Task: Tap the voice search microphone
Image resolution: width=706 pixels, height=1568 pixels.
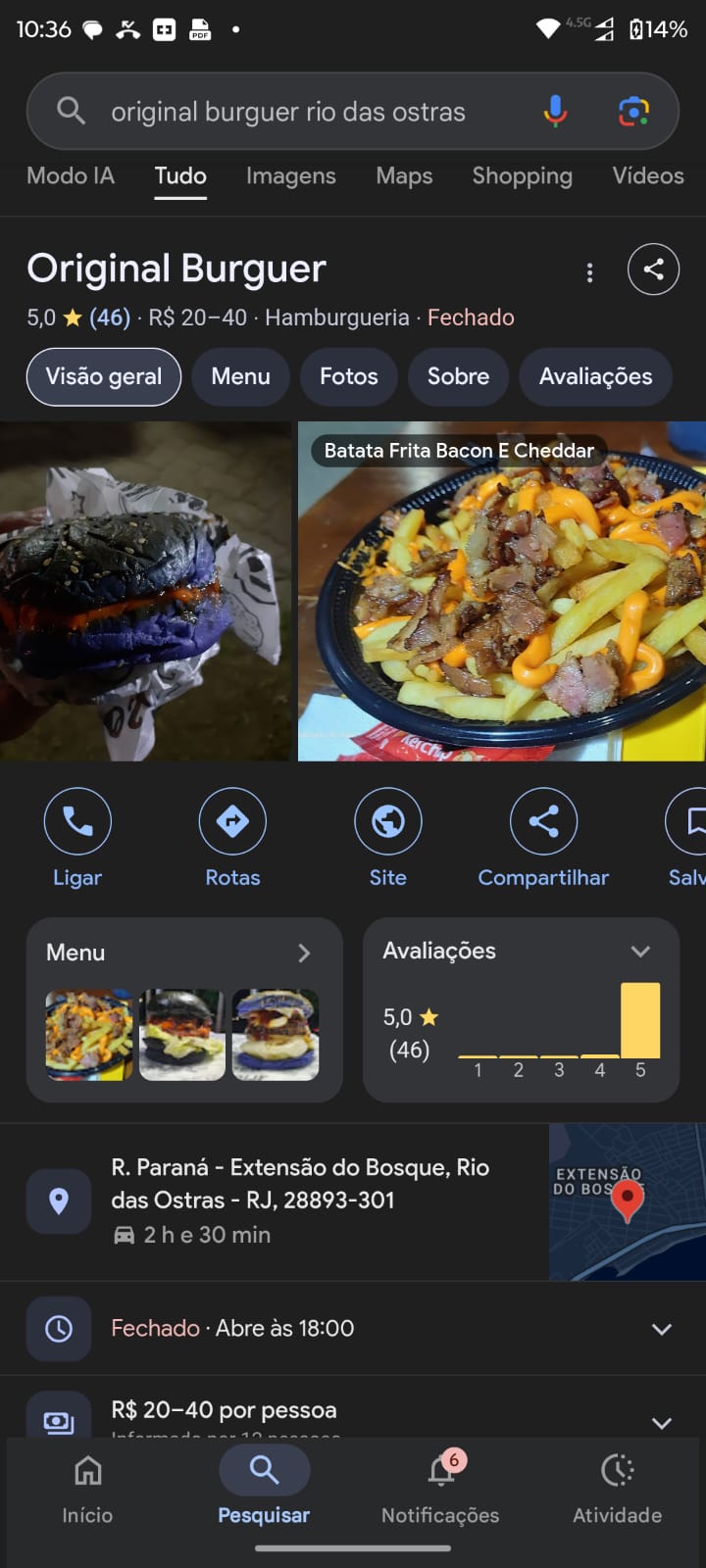Action: [x=555, y=112]
